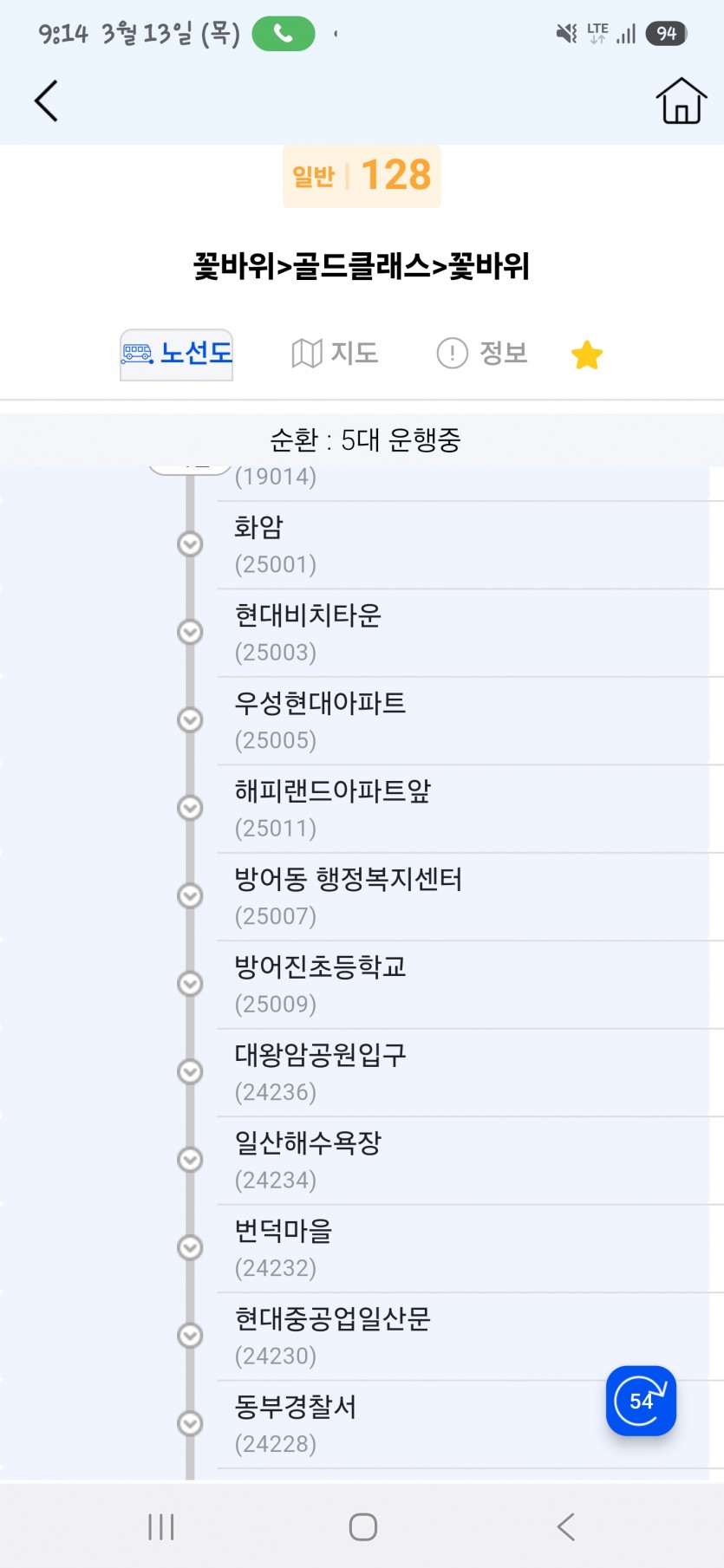
Task: Go back using the top-left arrow
Action: pos(46,101)
